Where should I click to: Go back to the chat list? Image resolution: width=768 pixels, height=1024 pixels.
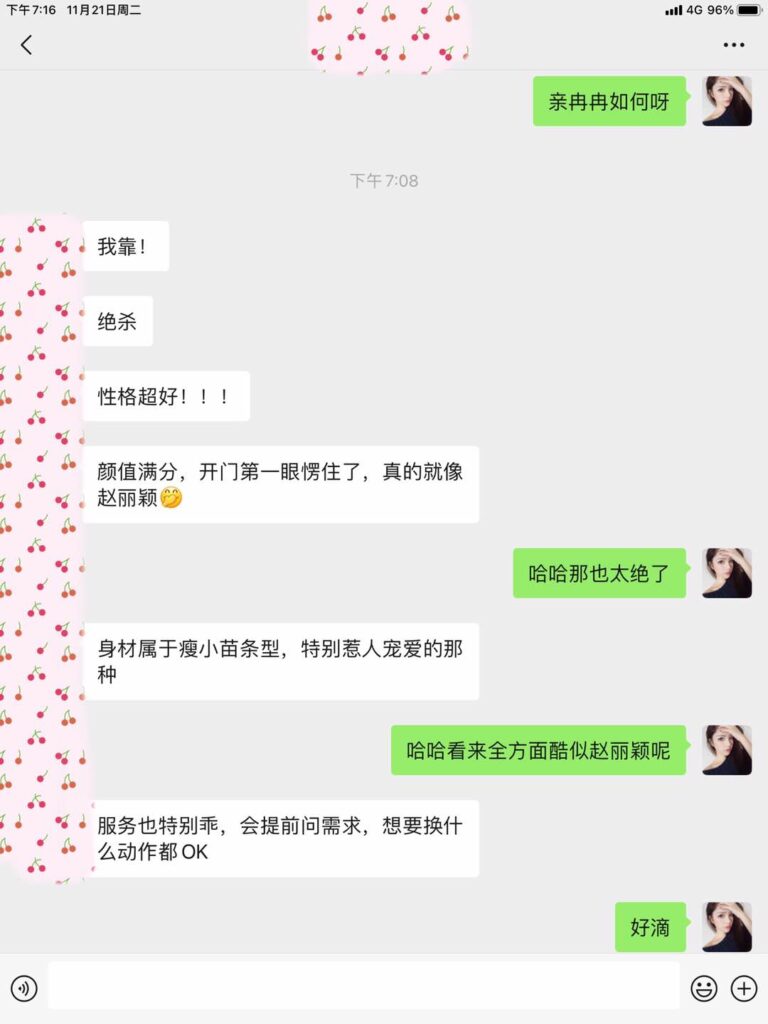[26, 44]
